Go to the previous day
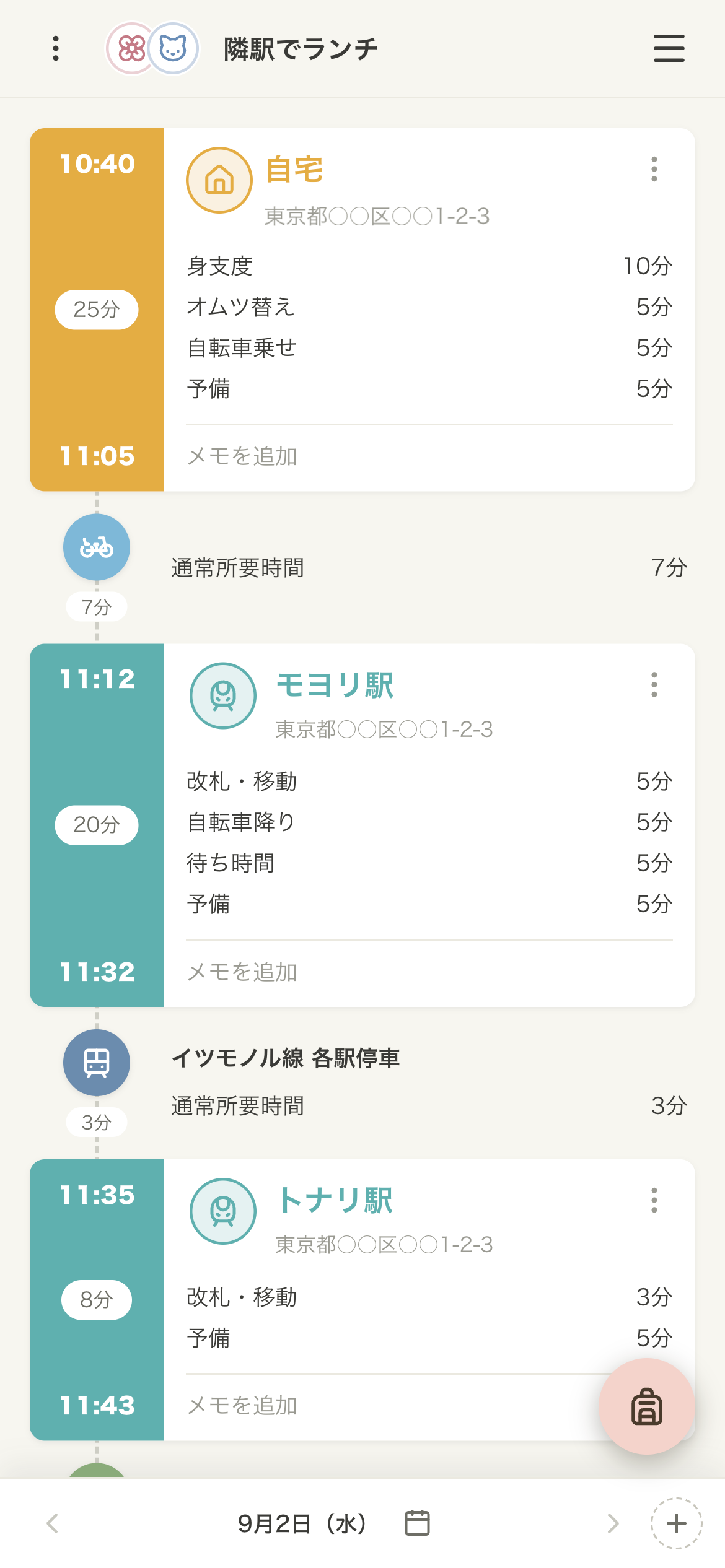The height and width of the screenshot is (1568, 725). [53, 1523]
